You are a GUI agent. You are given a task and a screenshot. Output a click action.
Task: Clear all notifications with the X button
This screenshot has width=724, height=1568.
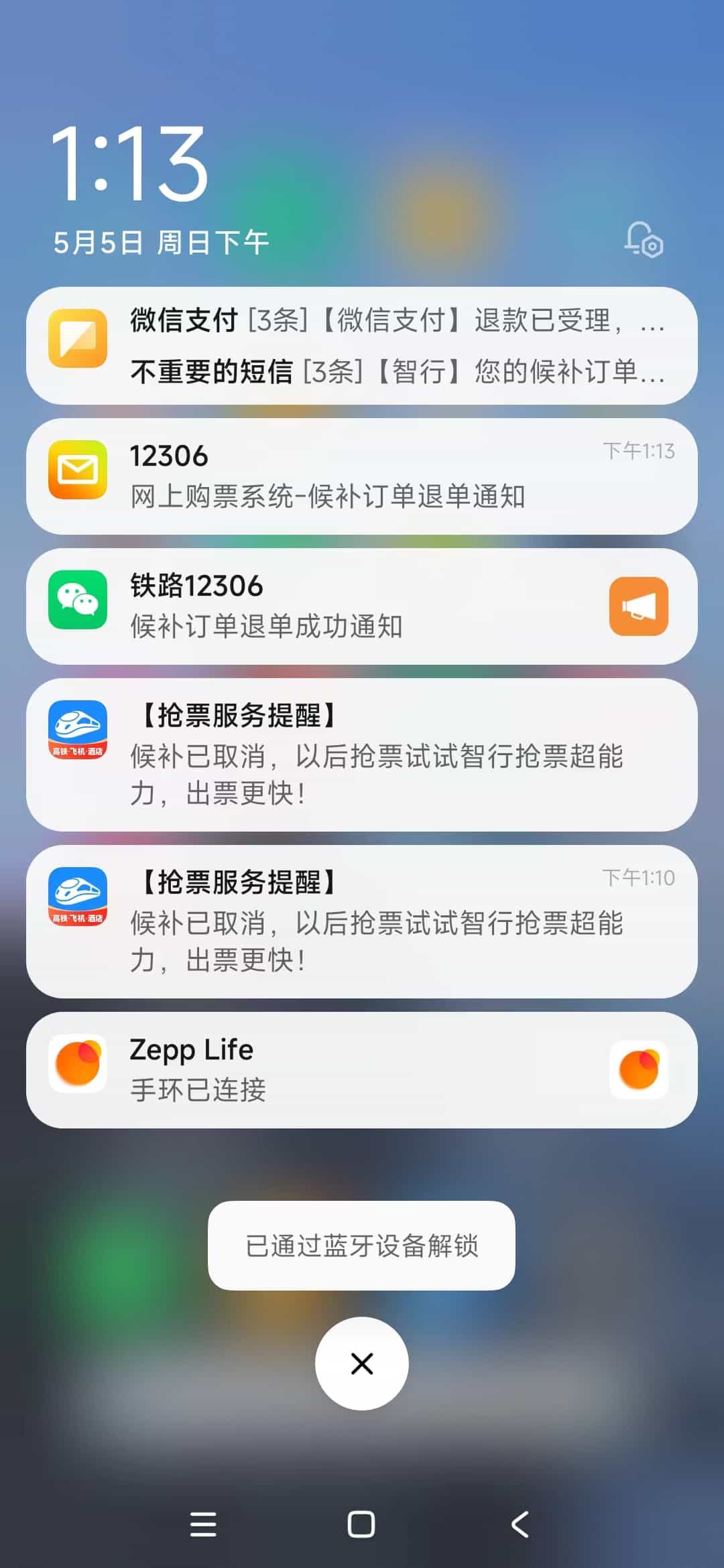[x=362, y=1364]
